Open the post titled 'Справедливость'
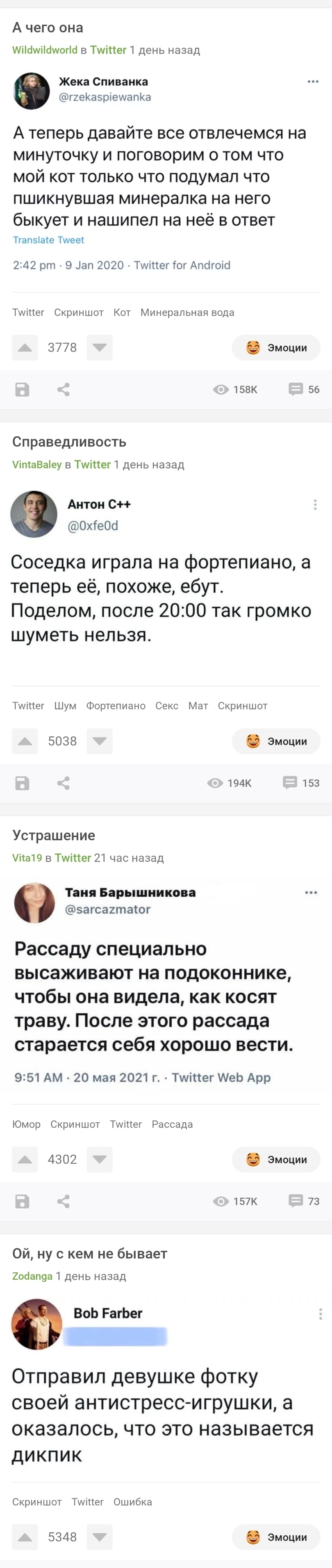This screenshot has height=1568, width=332. click(x=69, y=442)
